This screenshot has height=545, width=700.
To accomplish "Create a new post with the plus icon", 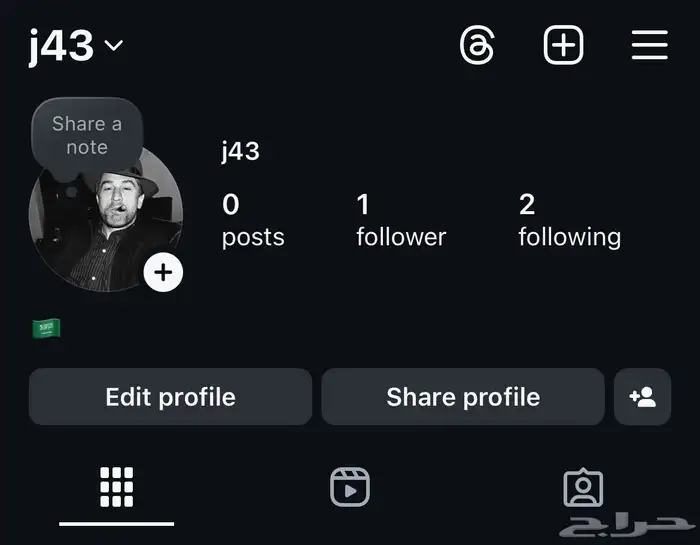I will pos(563,45).
